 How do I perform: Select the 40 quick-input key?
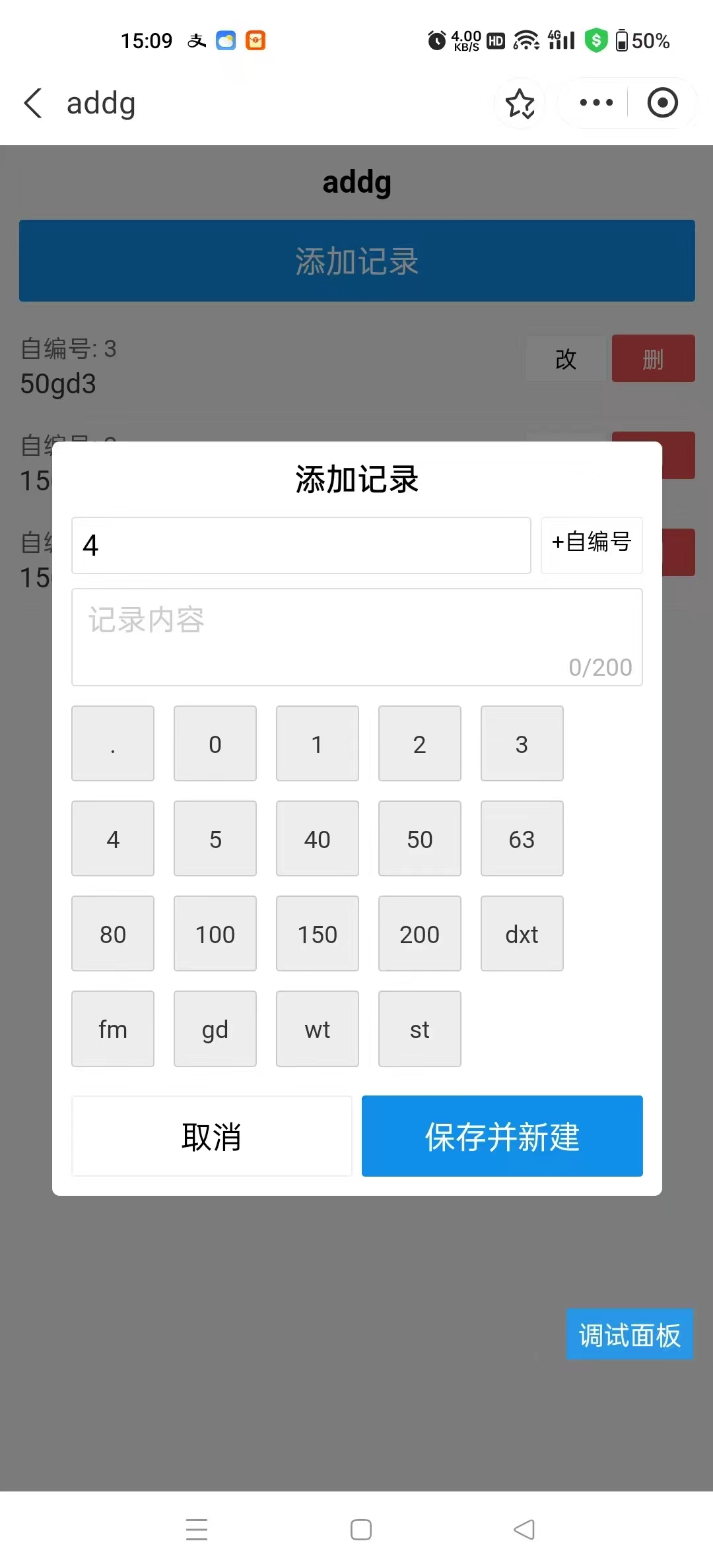(x=318, y=839)
